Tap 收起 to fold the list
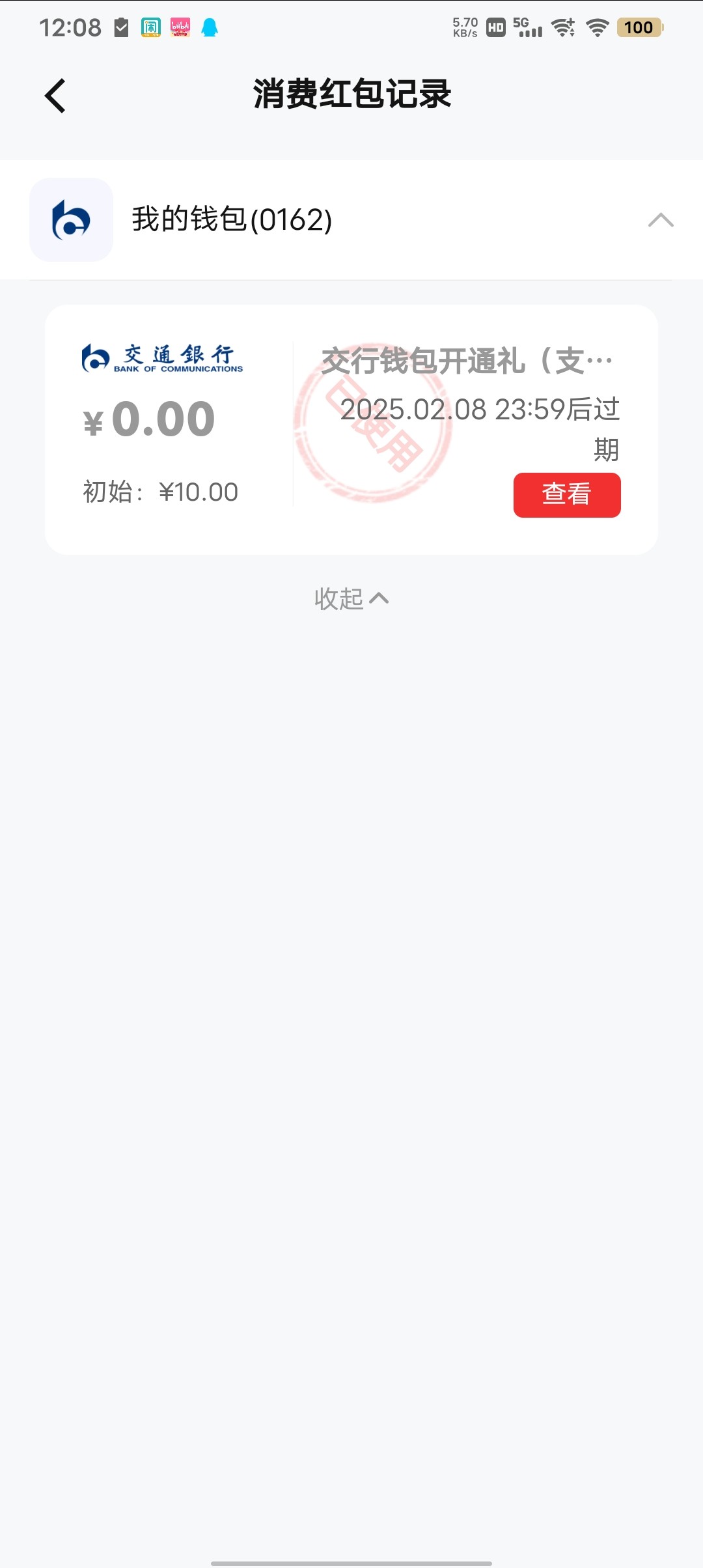The image size is (703, 1568). coord(351,598)
